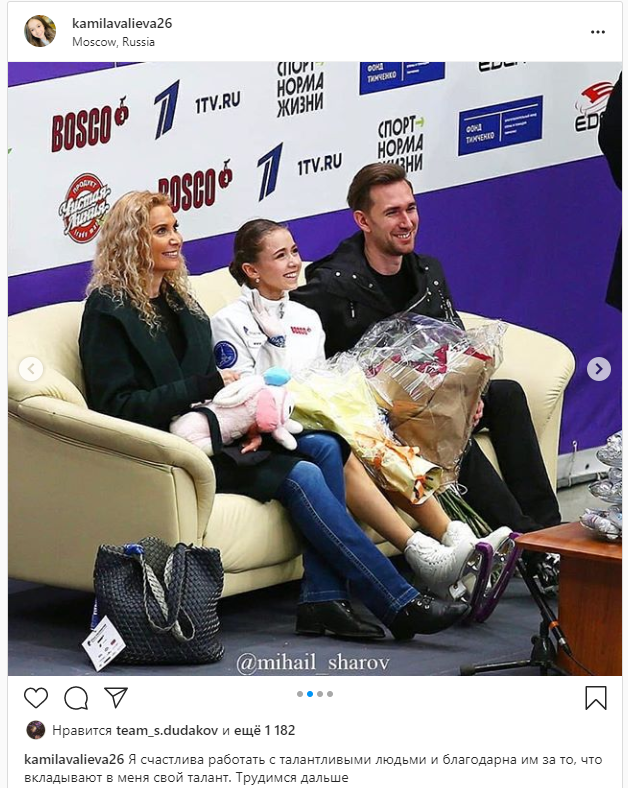The width and height of the screenshot is (628, 788).
Task: Open the post's three-dot options menu
Action: pos(598,32)
